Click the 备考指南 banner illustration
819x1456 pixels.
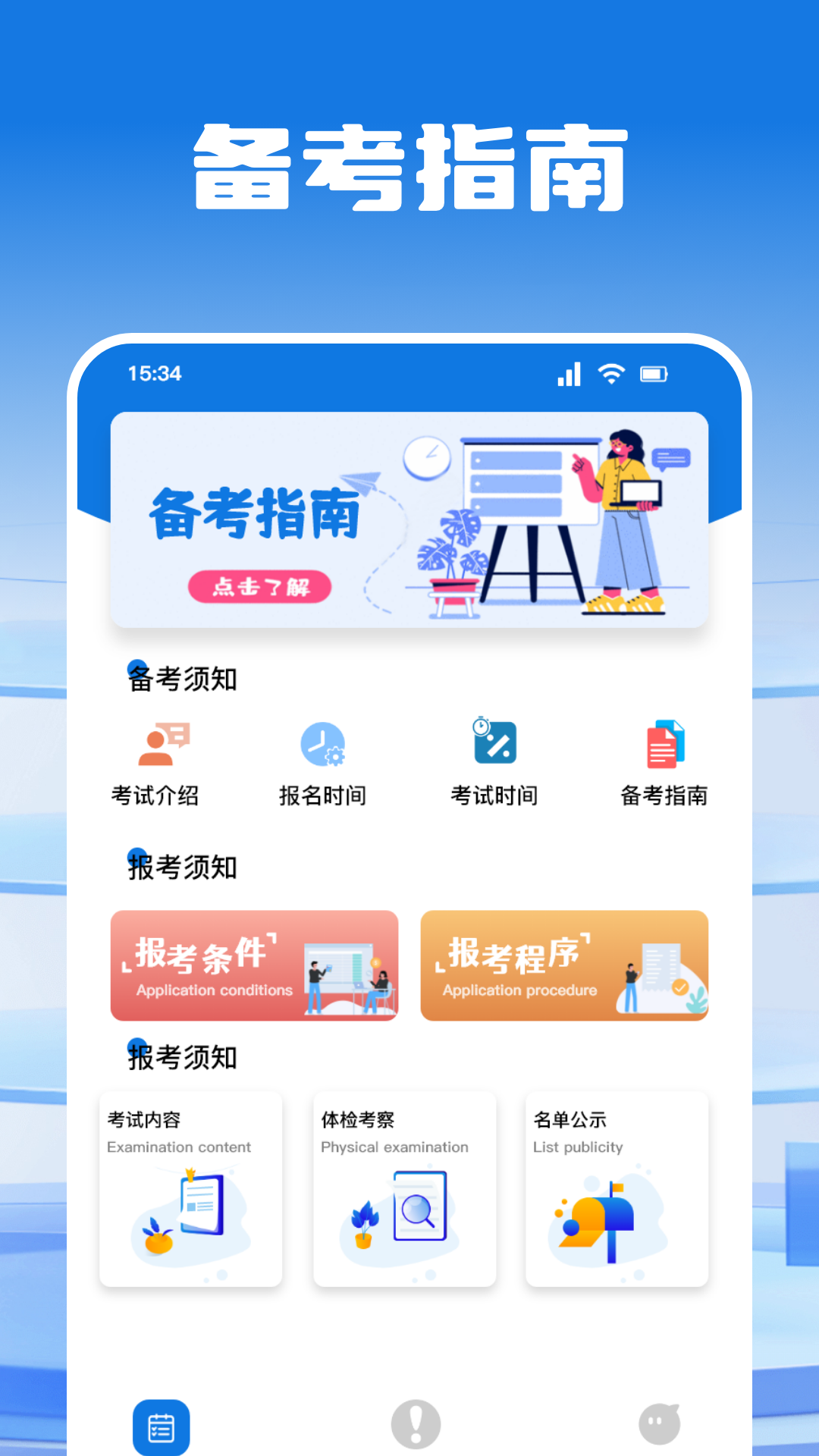click(x=409, y=519)
